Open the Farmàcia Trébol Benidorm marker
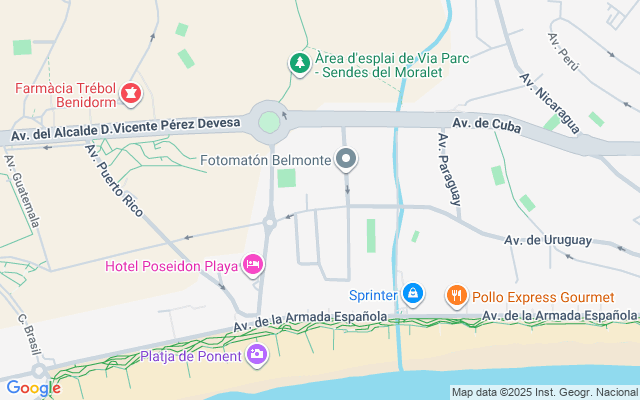The height and width of the screenshot is (400, 640). [x=129, y=95]
